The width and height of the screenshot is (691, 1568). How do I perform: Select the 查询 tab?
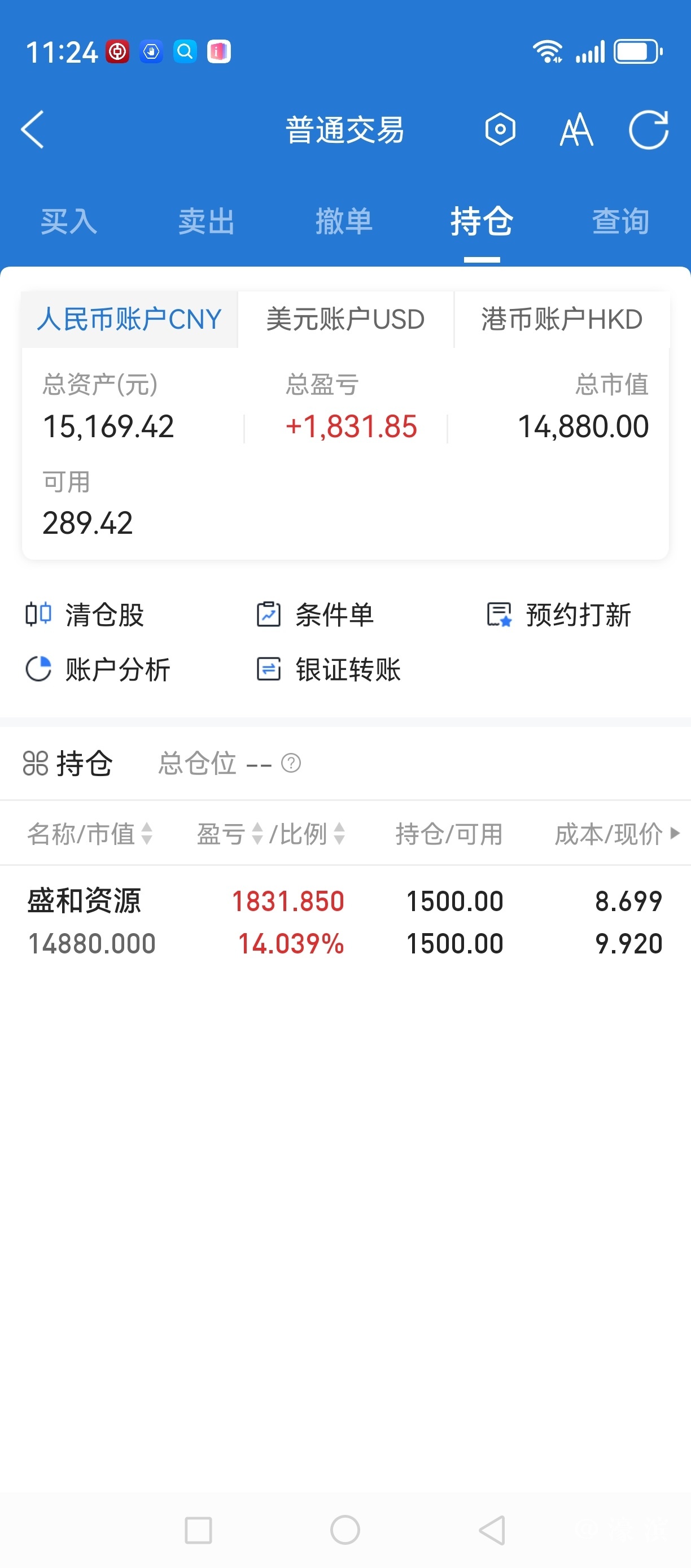(x=620, y=221)
